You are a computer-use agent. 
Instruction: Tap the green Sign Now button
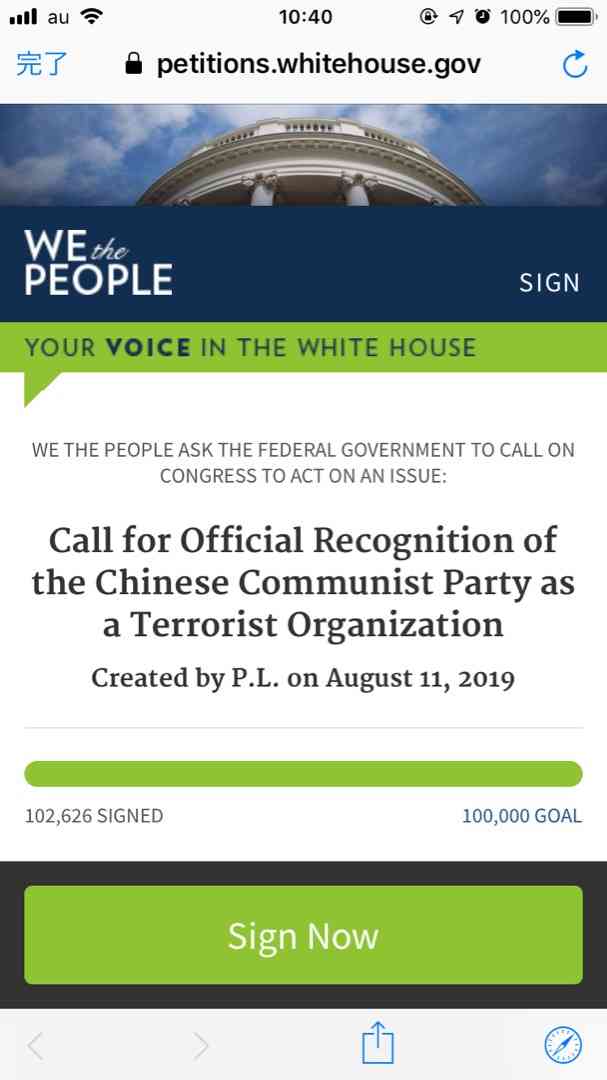tap(303, 935)
